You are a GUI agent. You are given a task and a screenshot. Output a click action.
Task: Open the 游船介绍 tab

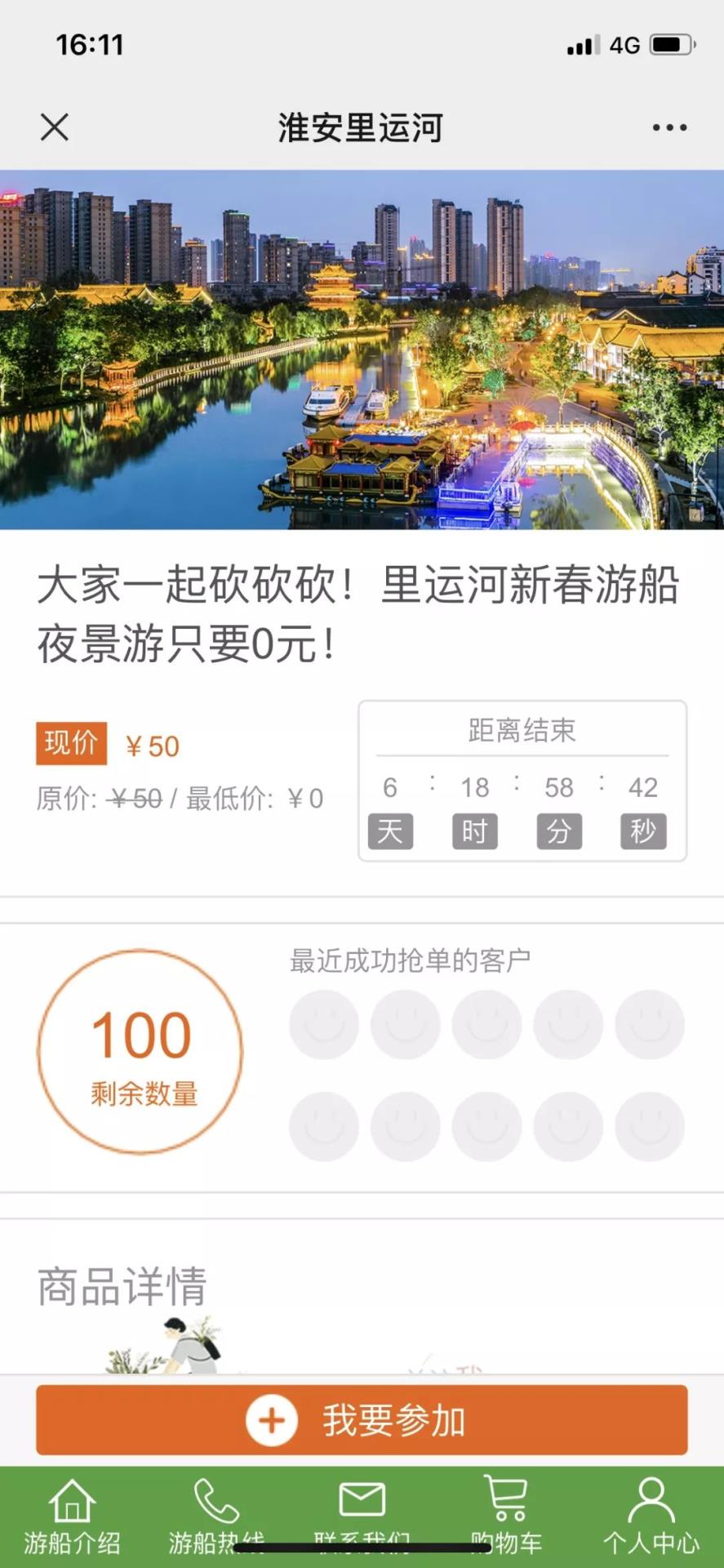73,1515
